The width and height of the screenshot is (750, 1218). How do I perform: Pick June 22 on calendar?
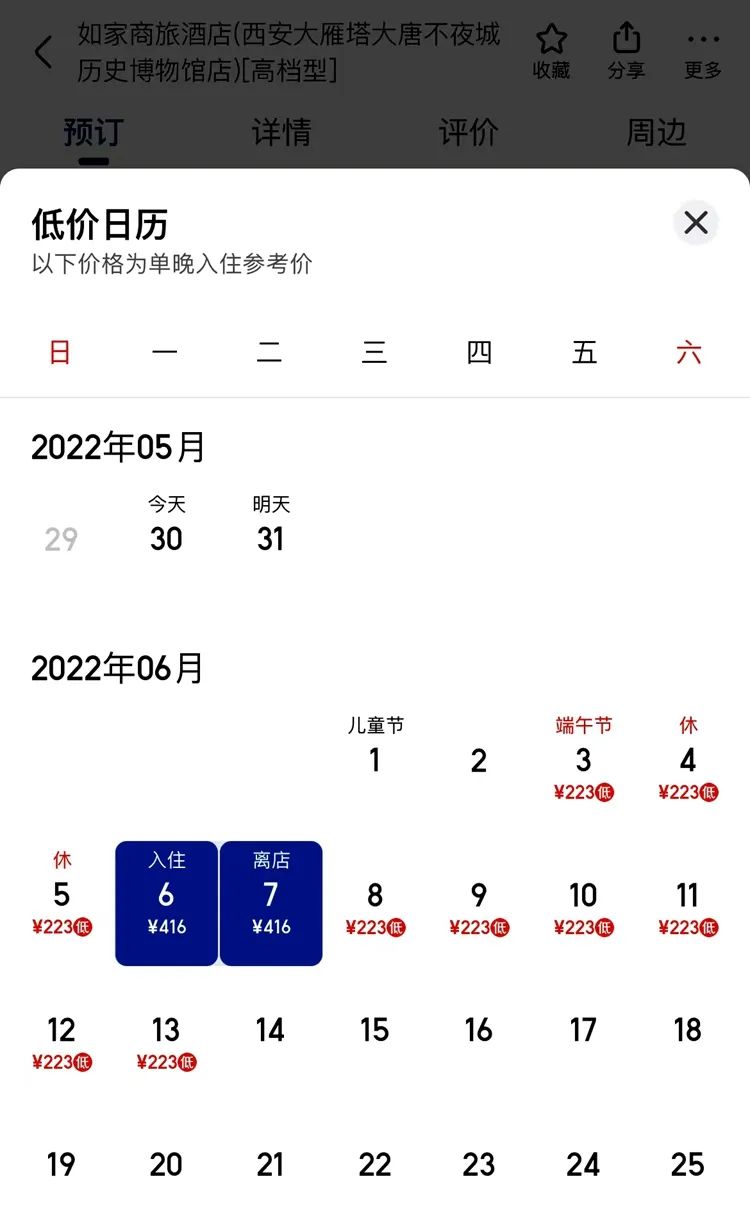(375, 1164)
